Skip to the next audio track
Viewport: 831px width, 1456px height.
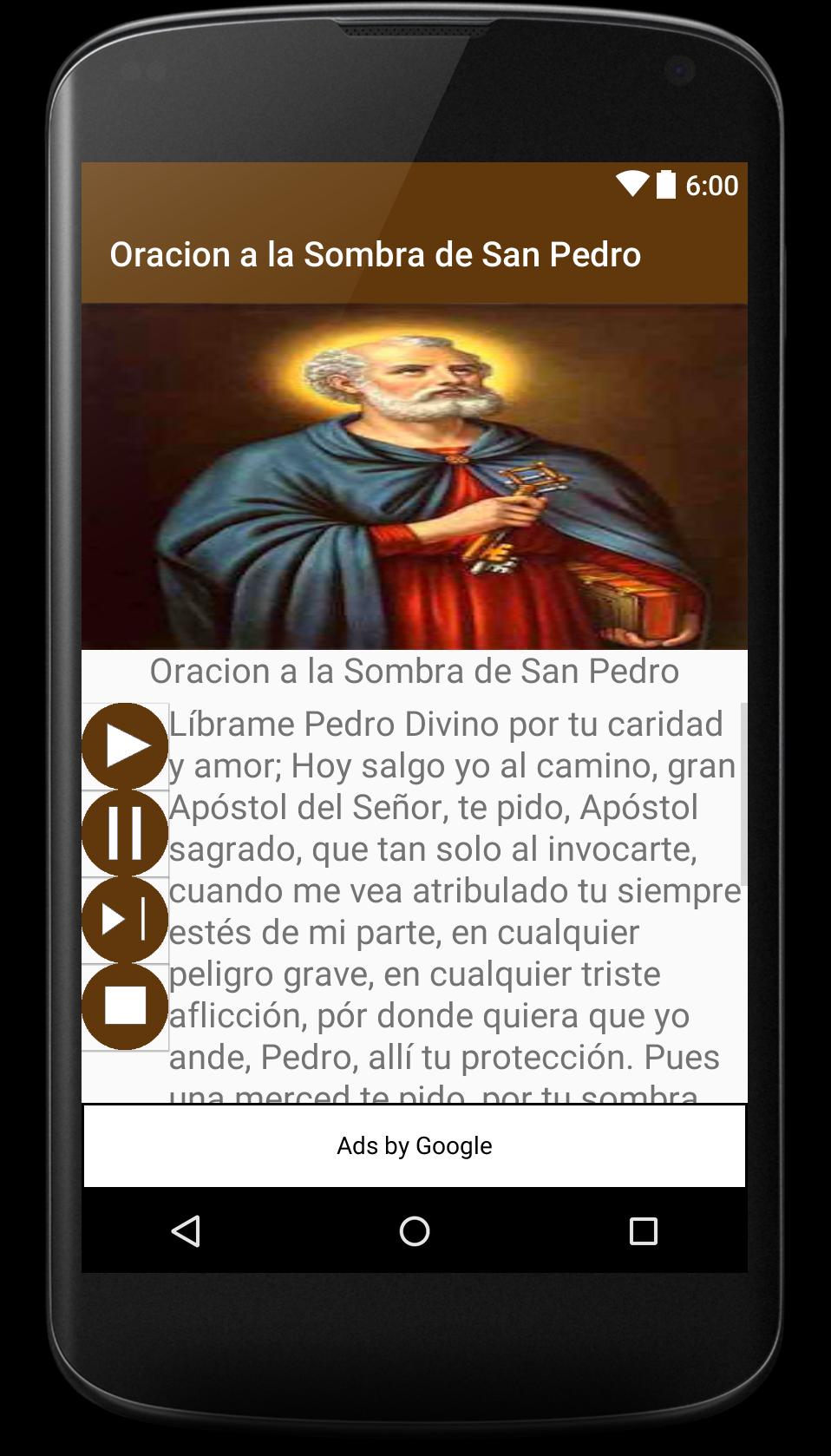coord(125,920)
